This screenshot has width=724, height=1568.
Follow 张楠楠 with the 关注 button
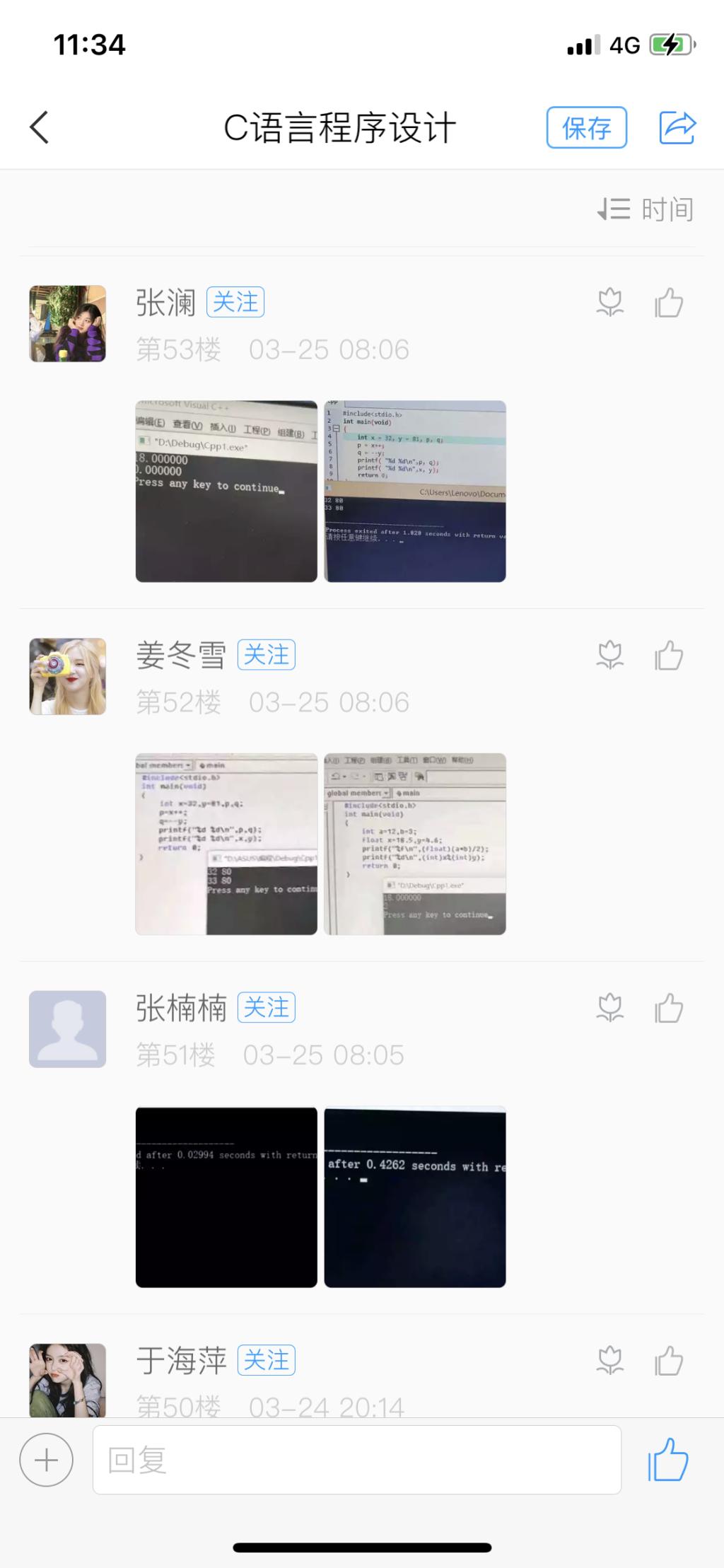[266, 1008]
